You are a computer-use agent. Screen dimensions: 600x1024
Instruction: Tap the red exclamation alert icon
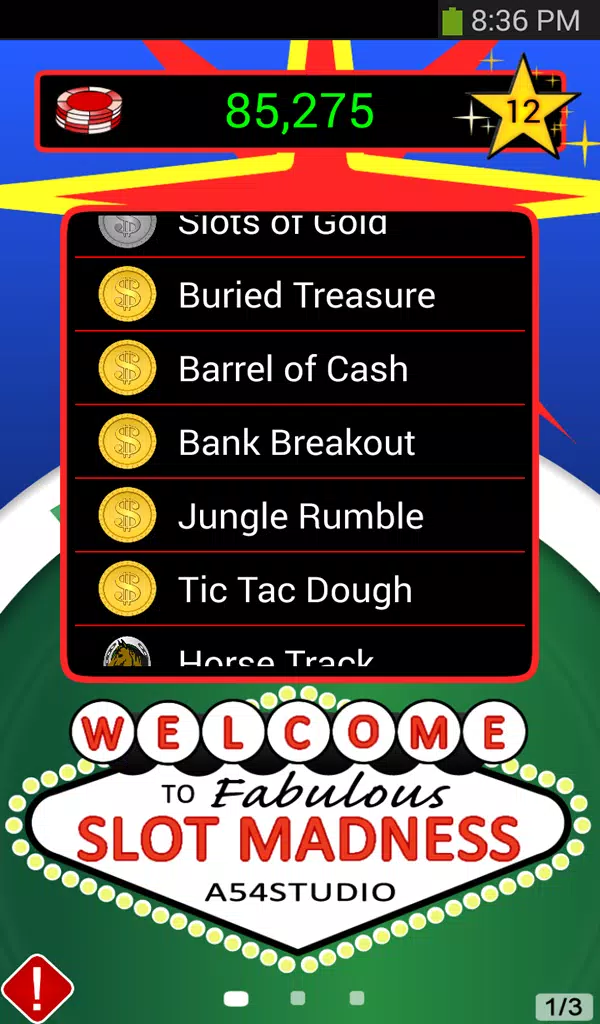(38, 989)
